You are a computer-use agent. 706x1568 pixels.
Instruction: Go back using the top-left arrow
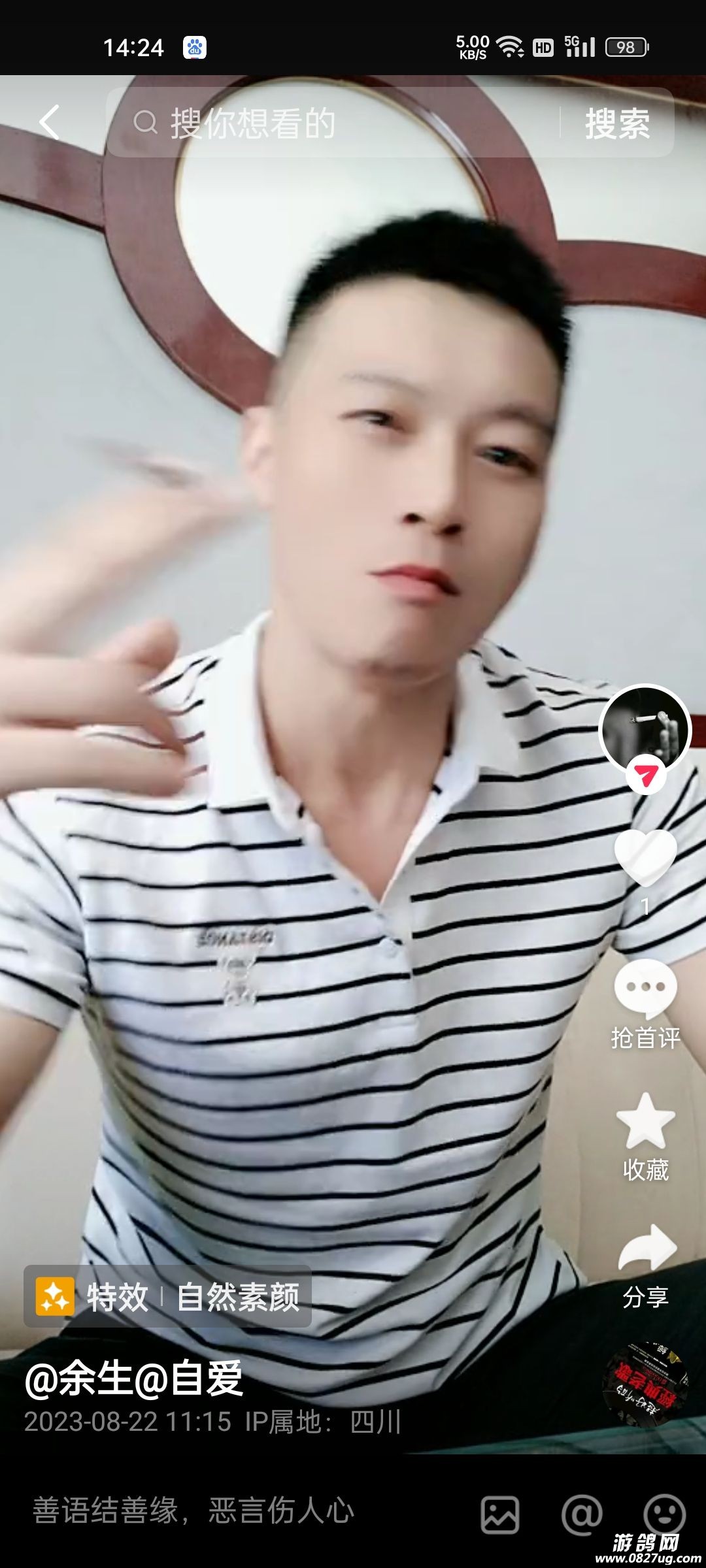[x=50, y=122]
